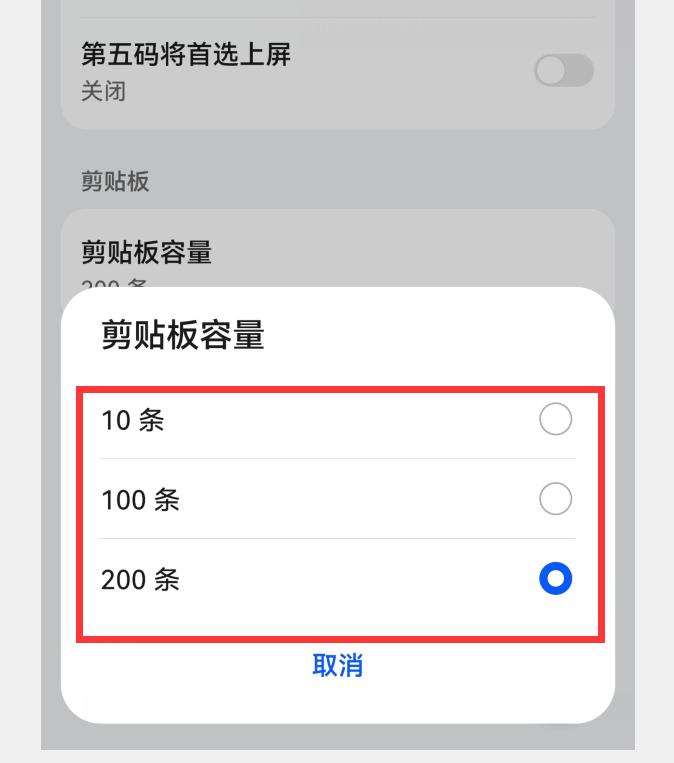
Task: Select the 10 条 clipboard capacity option
Action: (x=555, y=420)
